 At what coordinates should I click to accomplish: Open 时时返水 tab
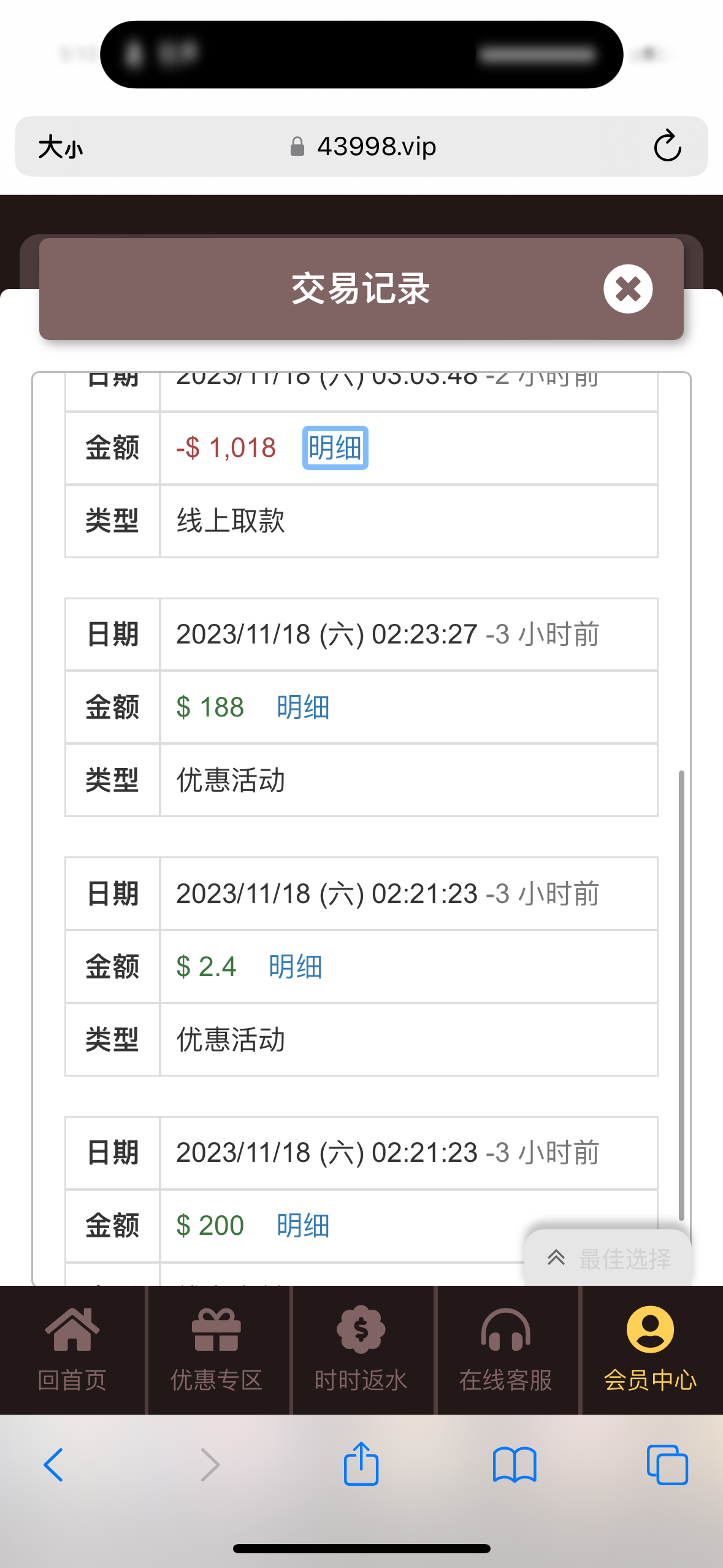[x=361, y=1350]
